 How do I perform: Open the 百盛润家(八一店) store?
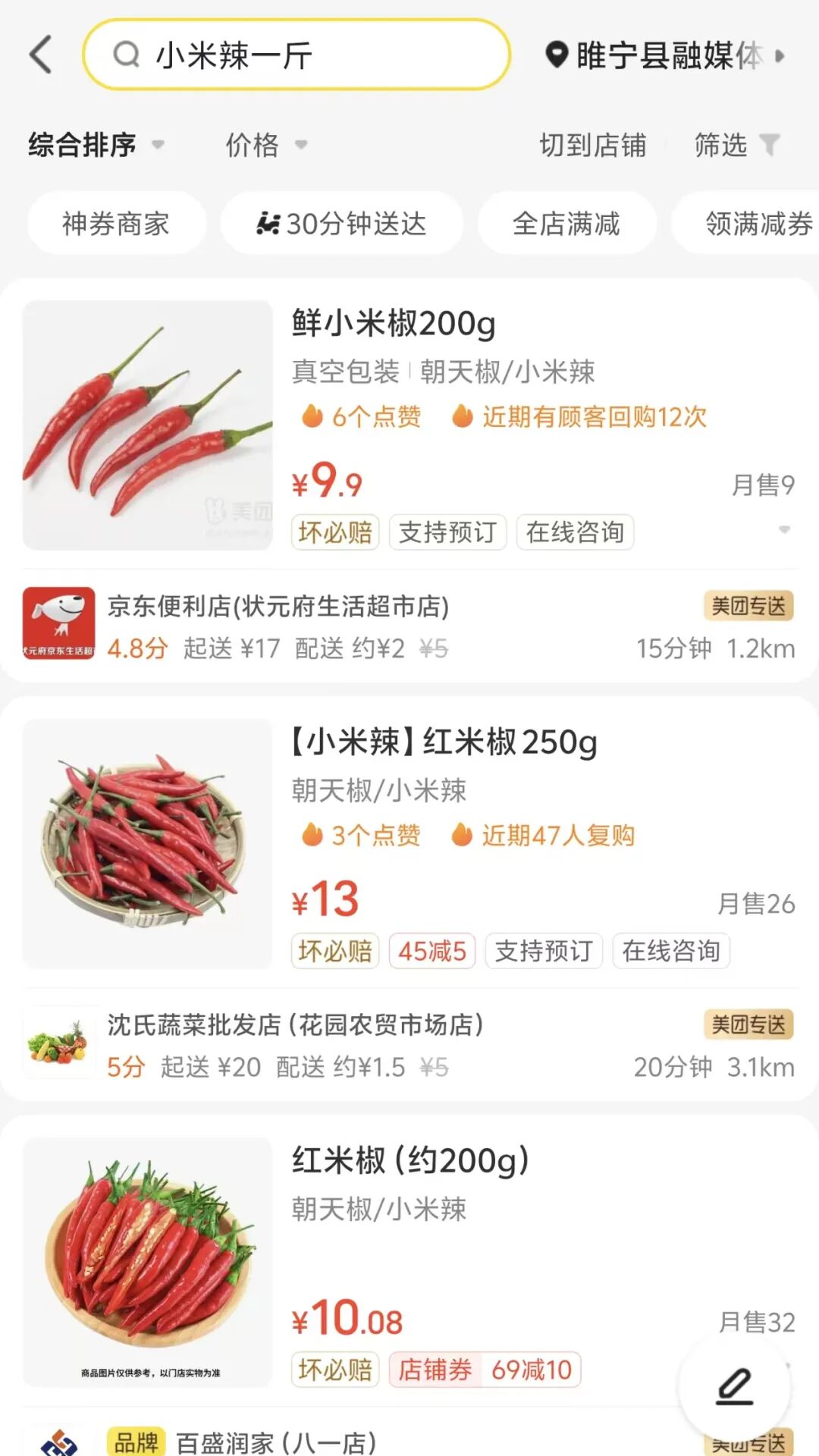[276, 1442]
